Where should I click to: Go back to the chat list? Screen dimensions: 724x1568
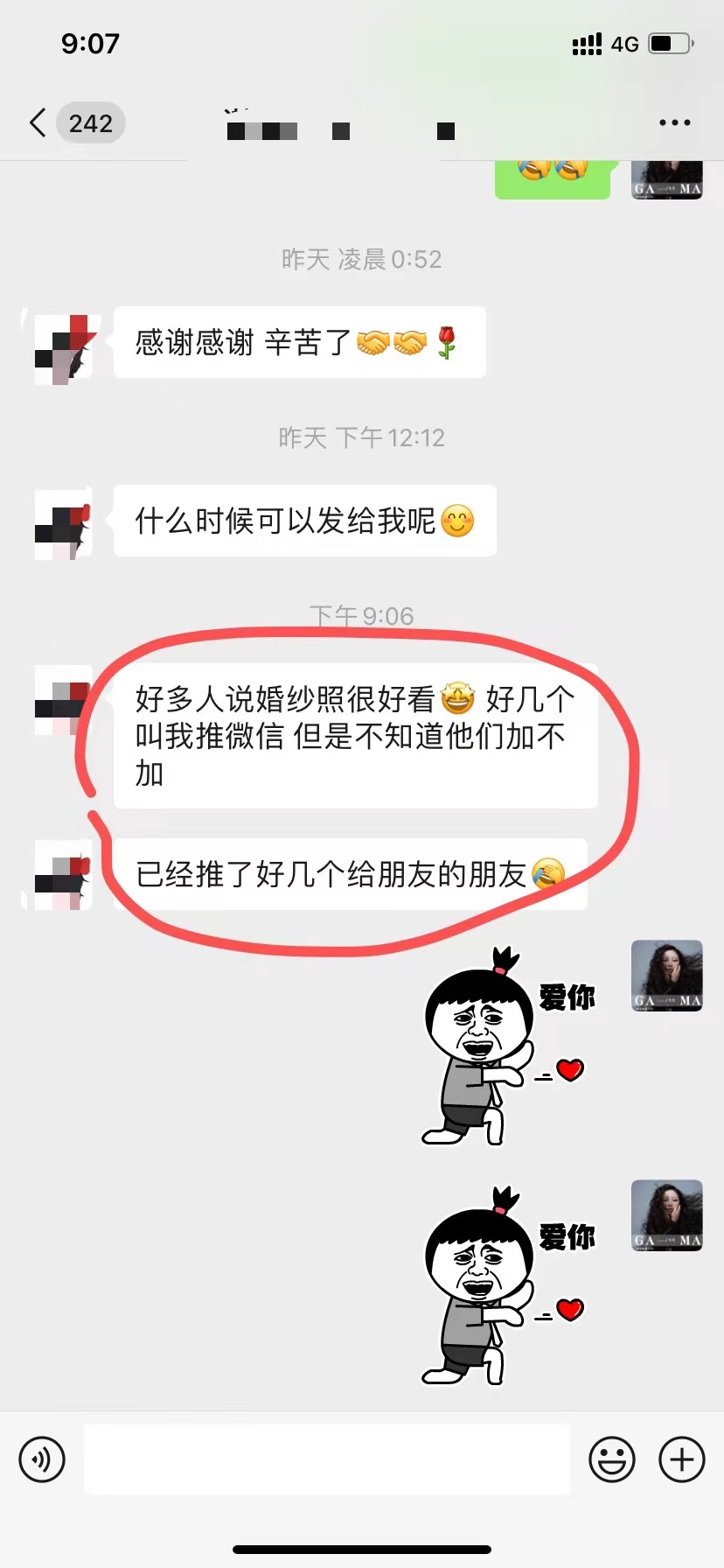pyautogui.click(x=38, y=123)
